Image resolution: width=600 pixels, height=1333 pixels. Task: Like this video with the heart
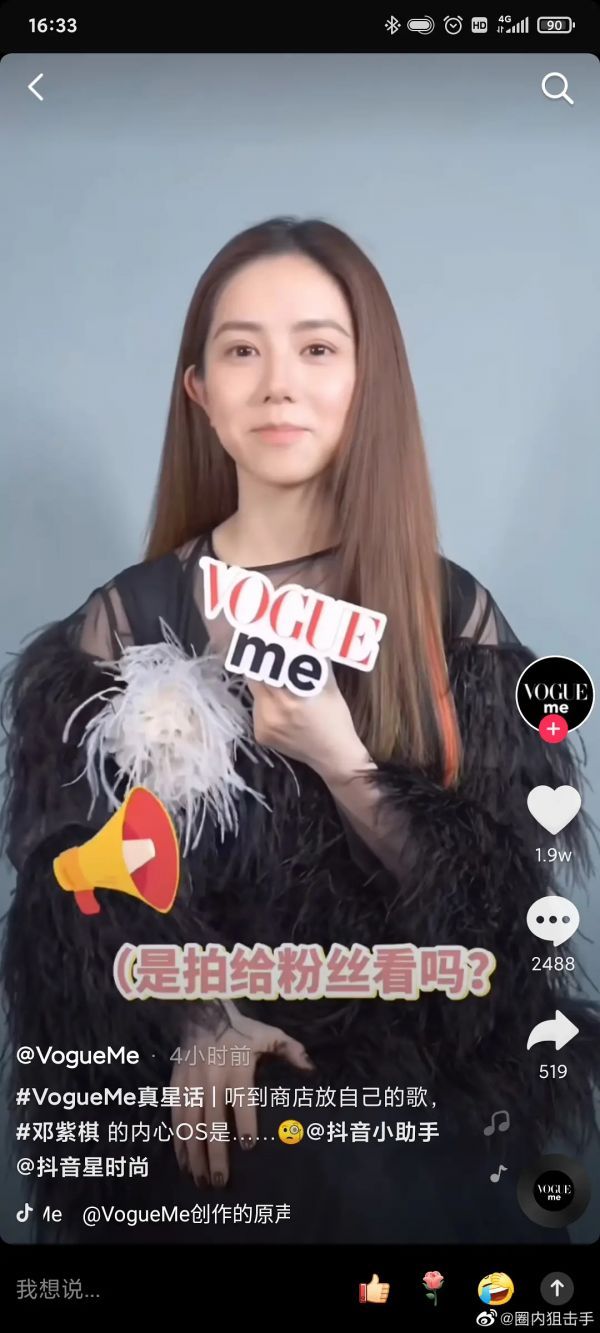[554, 810]
